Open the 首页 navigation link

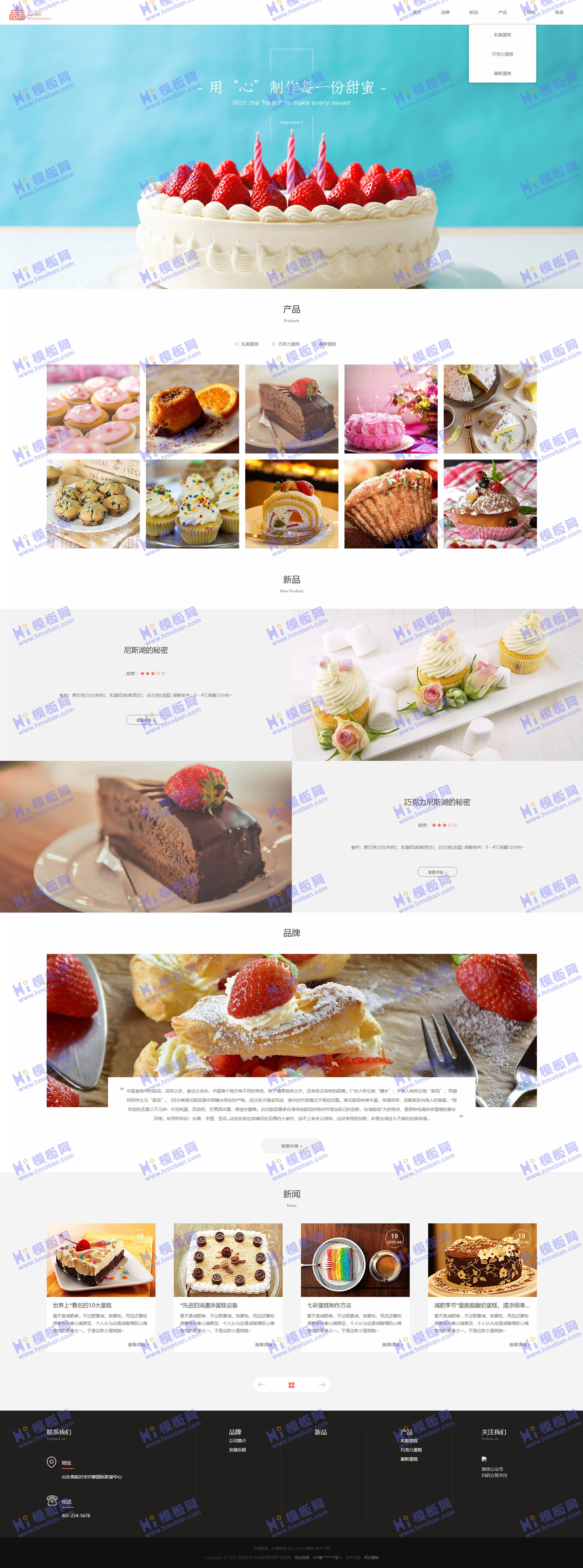417,12
